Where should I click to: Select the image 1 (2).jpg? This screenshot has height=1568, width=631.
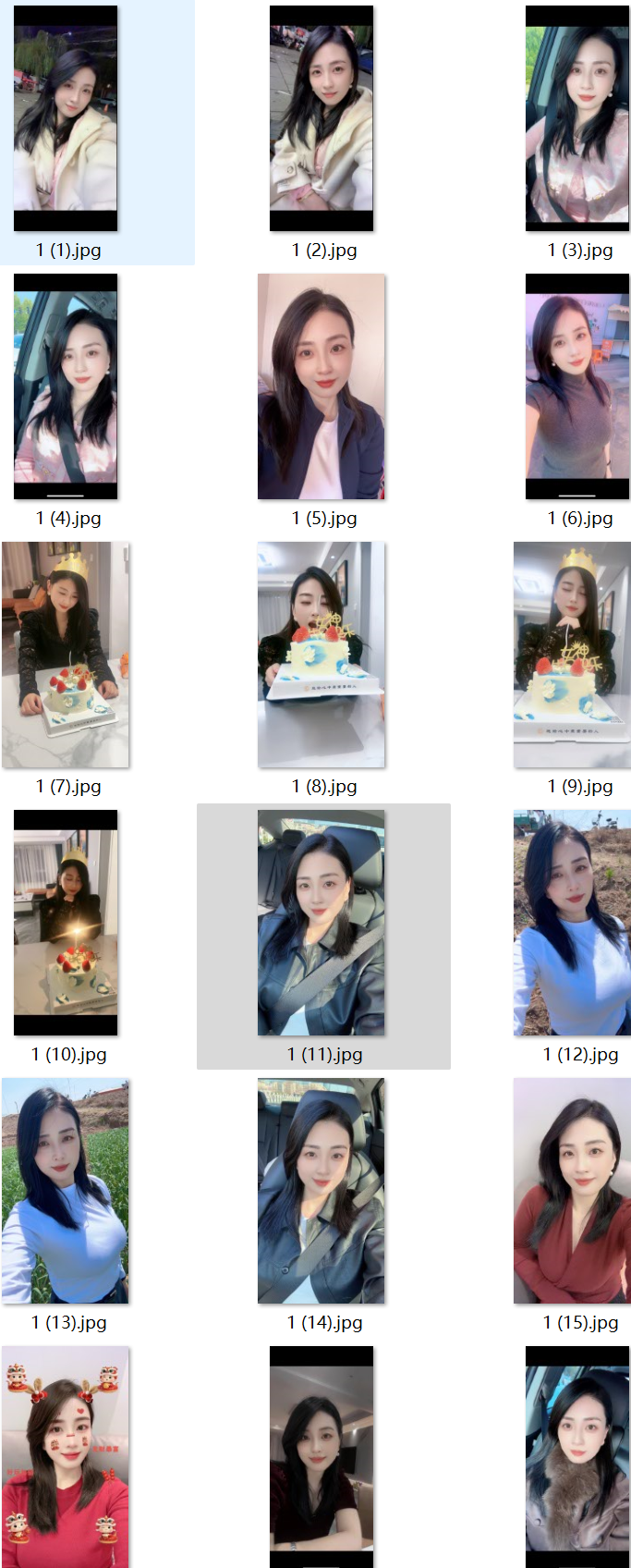(322, 118)
